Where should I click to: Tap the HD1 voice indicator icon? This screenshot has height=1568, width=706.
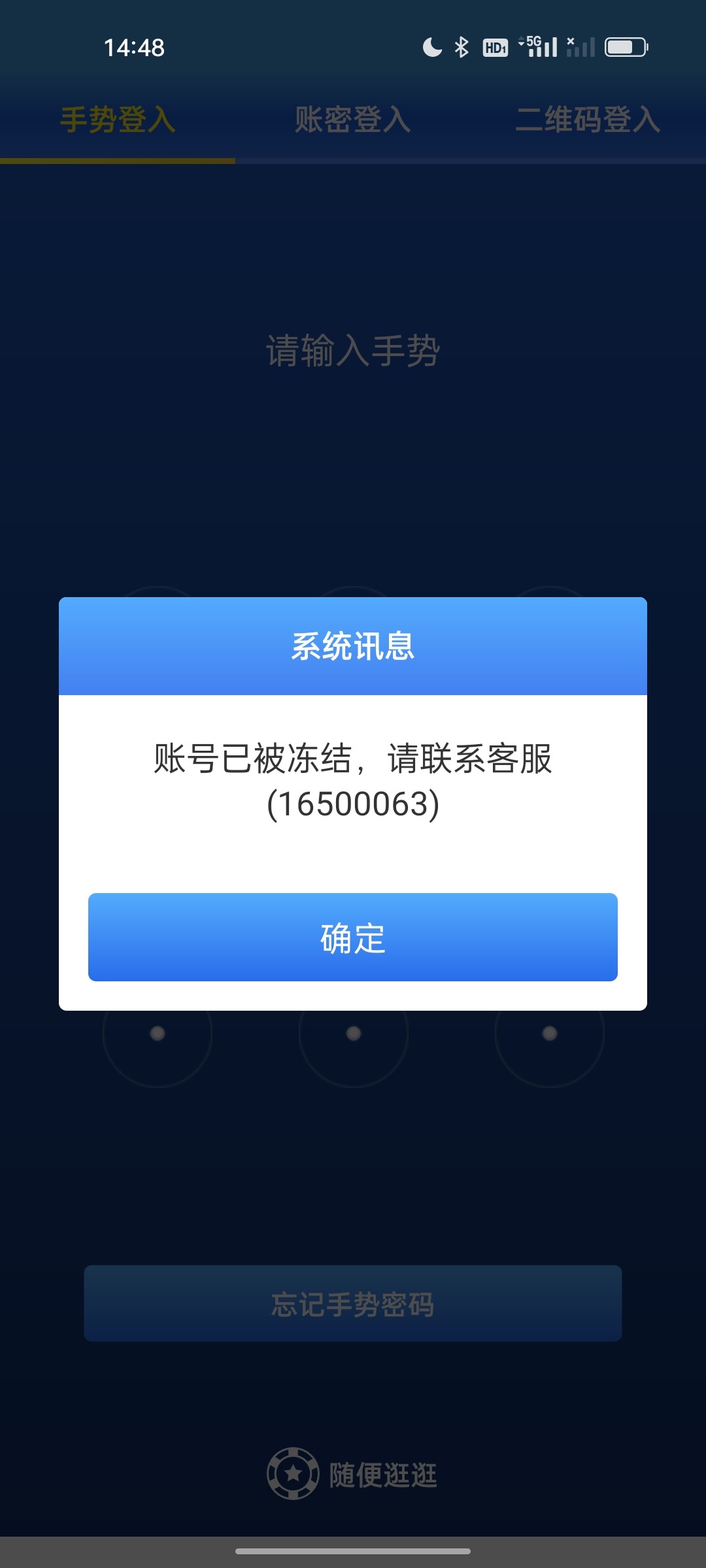click(x=495, y=47)
